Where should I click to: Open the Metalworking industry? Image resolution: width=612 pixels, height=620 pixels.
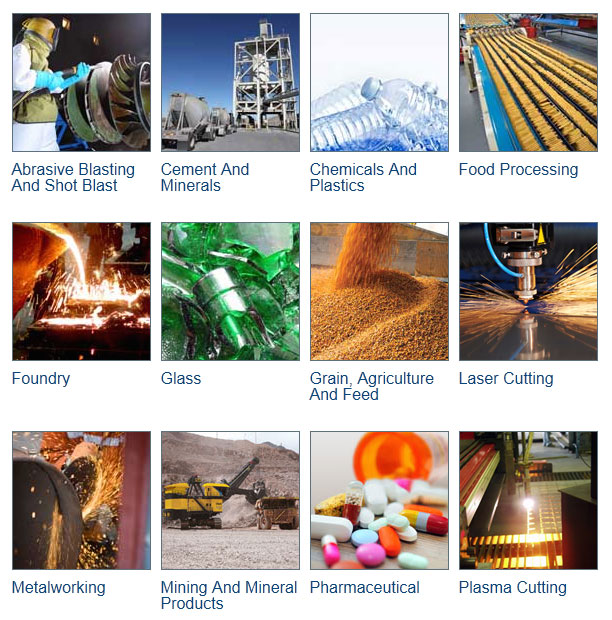[x=81, y=500]
